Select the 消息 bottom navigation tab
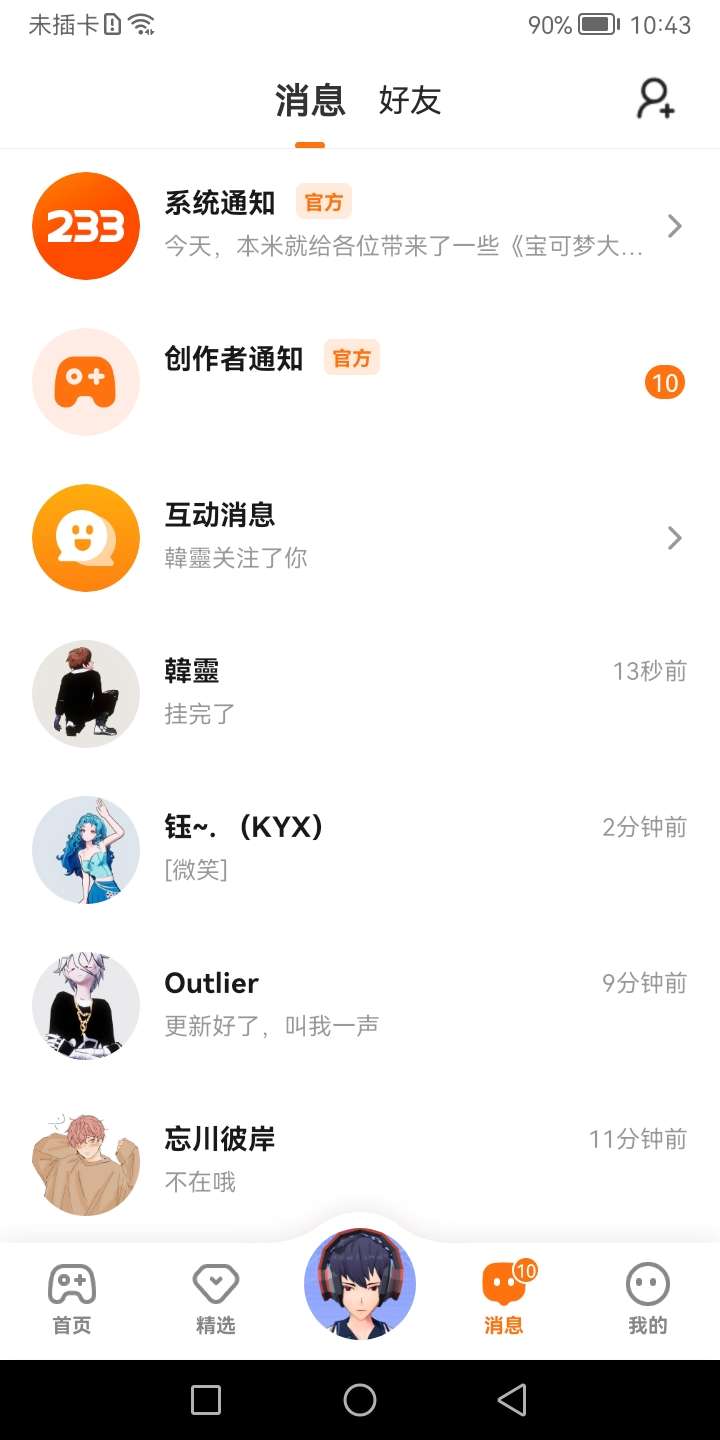The height and width of the screenshot is (1440, 720). point(504,1298)
